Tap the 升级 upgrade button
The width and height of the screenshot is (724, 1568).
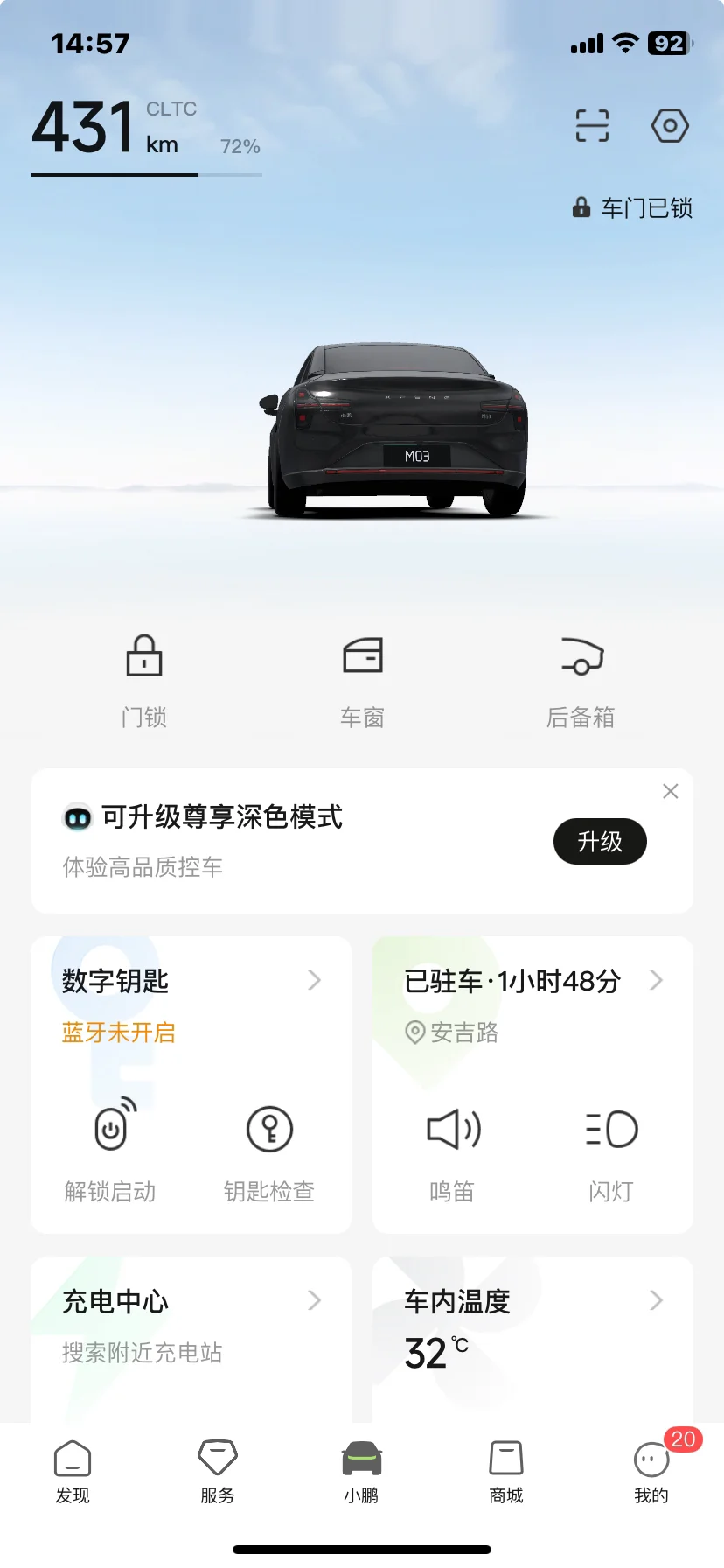600,842
